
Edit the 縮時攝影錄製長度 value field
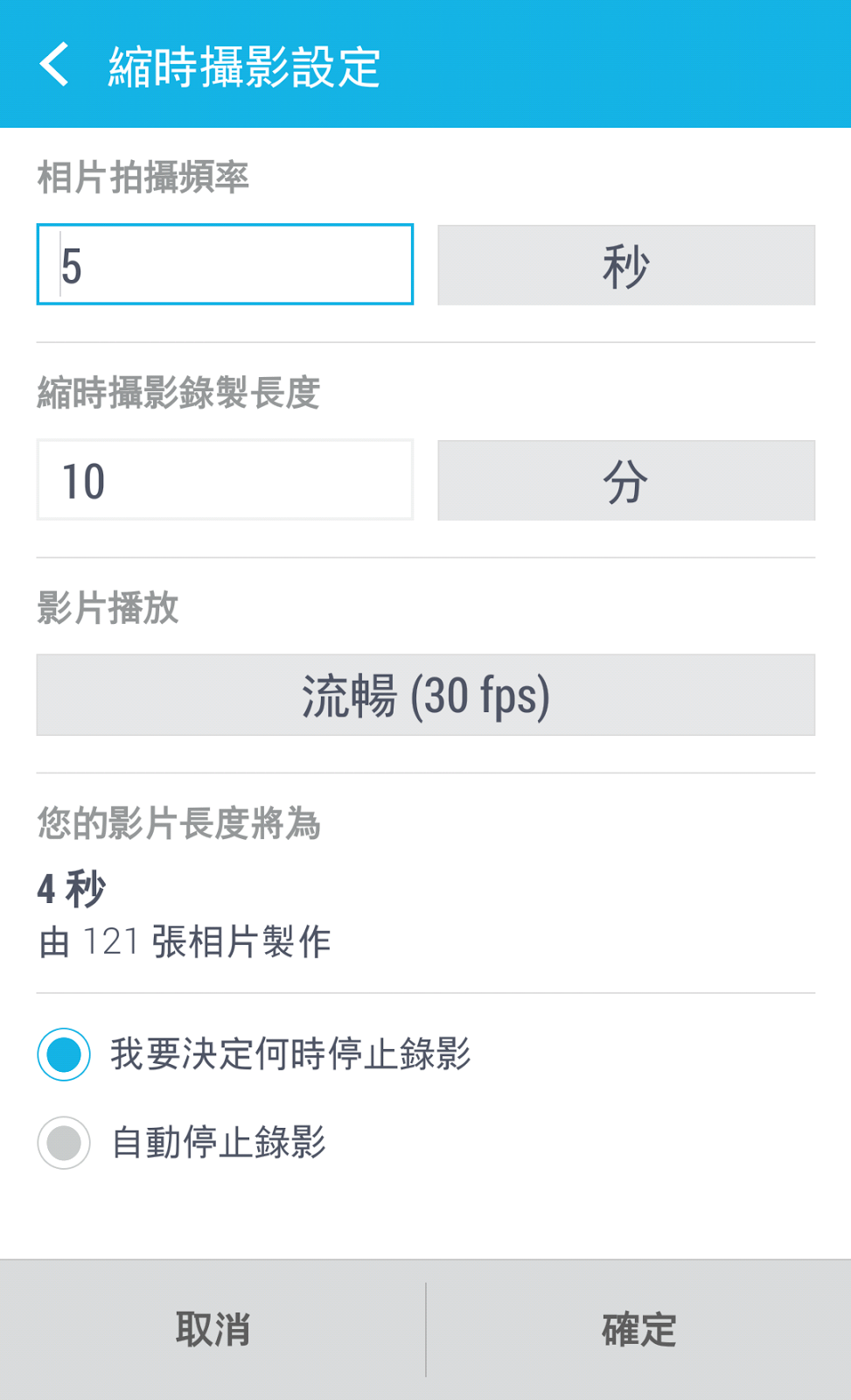click(x=225, y=480)
